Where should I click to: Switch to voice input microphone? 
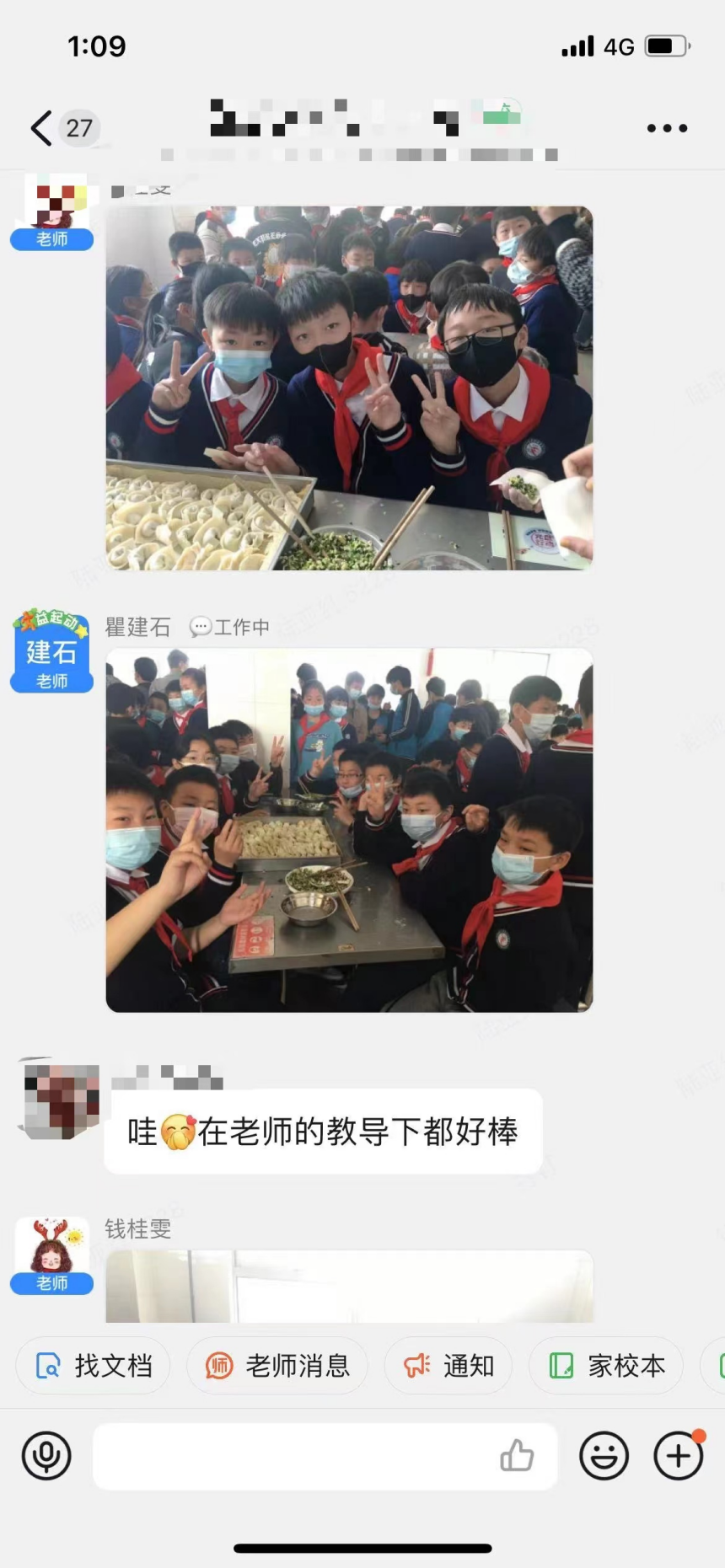click(46, 1455)
